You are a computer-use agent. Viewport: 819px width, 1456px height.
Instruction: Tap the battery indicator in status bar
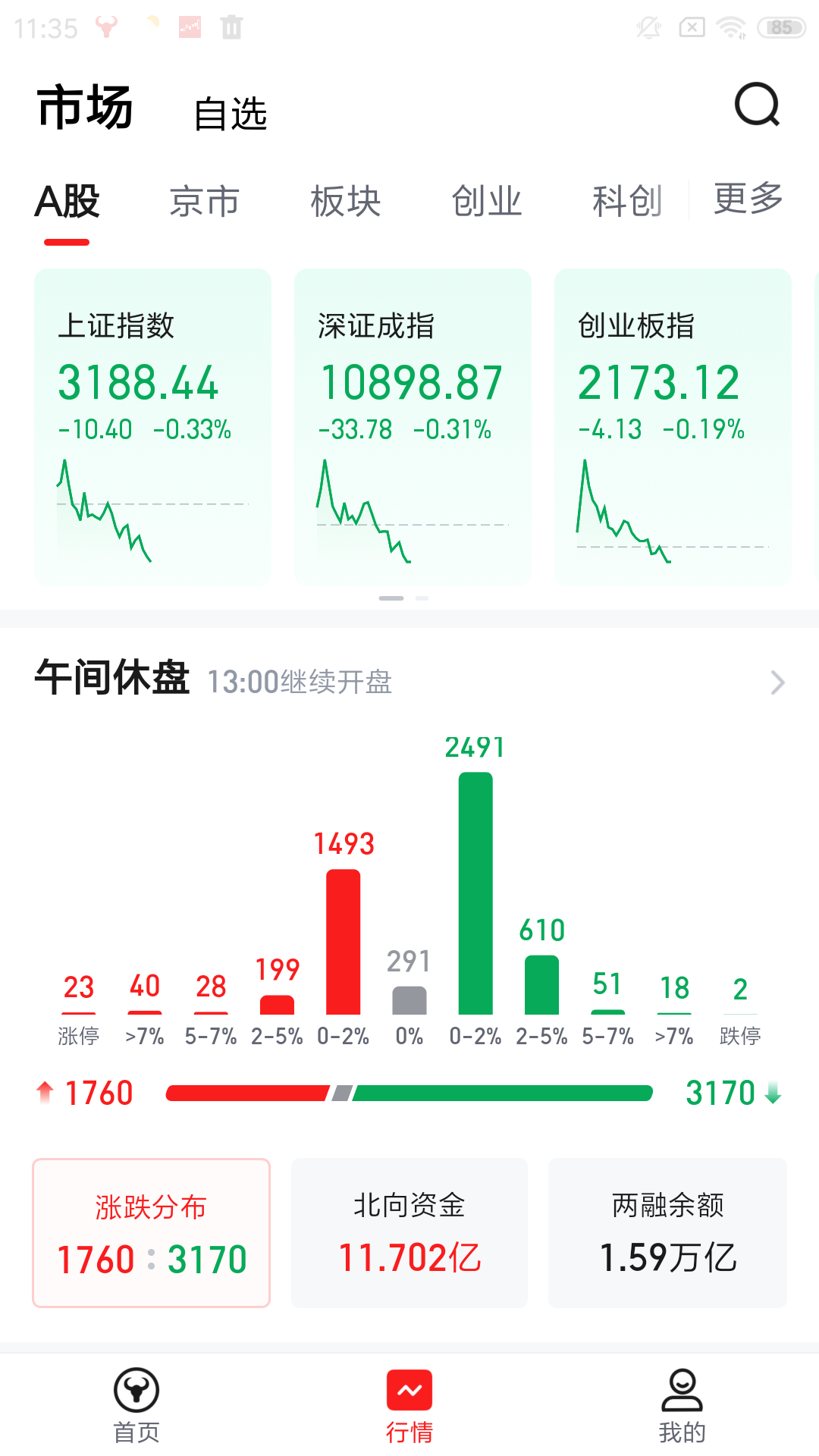pyautogui.click(x=780, y=27)
